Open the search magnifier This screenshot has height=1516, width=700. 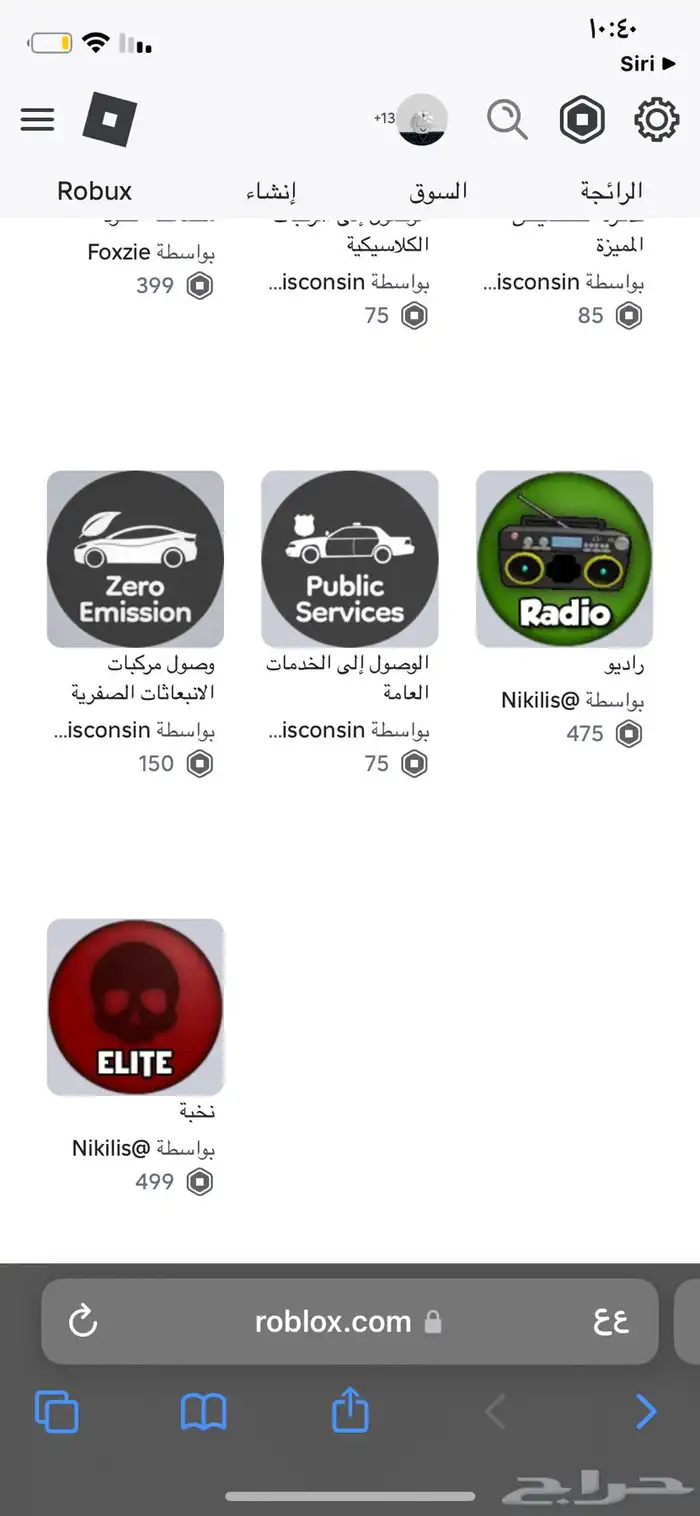pyautogui.click(x=507, y=120)
